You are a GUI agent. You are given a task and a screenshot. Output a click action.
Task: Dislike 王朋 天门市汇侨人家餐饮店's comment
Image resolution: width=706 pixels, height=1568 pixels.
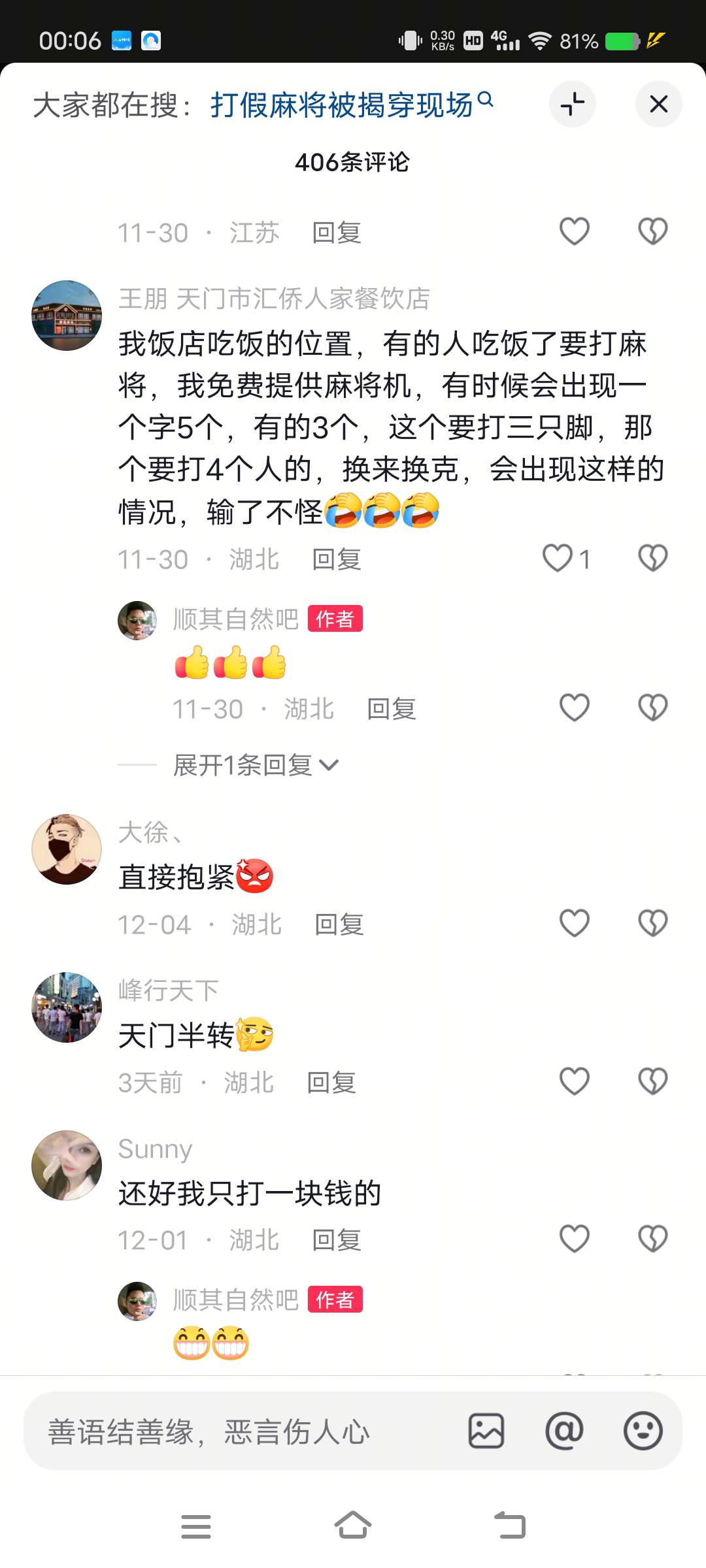tap(652, 559)
